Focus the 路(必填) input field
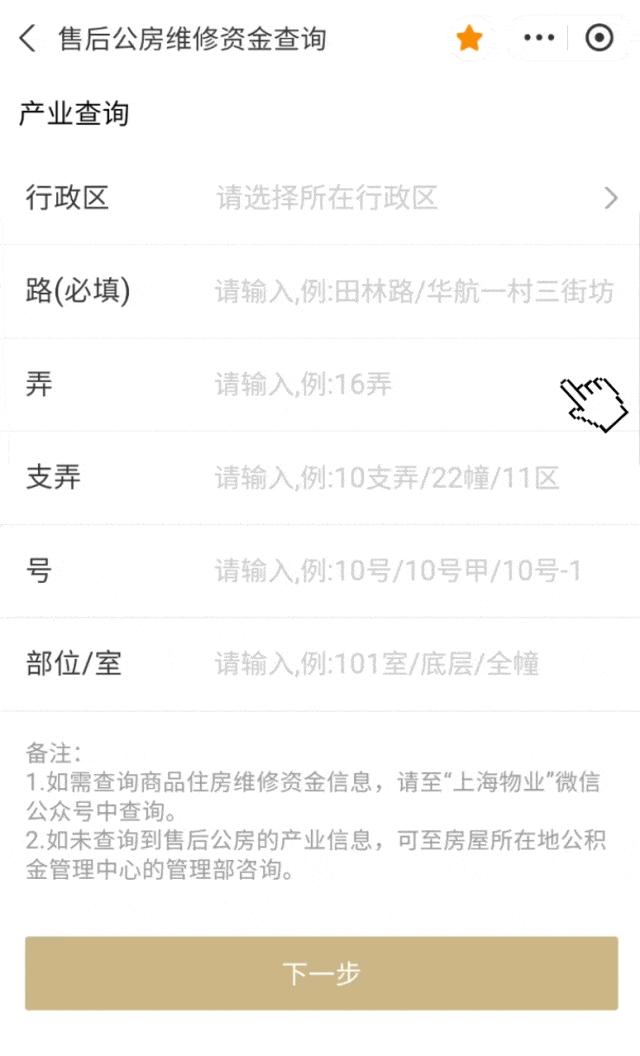640x1056 pixels. pos(414,292)
